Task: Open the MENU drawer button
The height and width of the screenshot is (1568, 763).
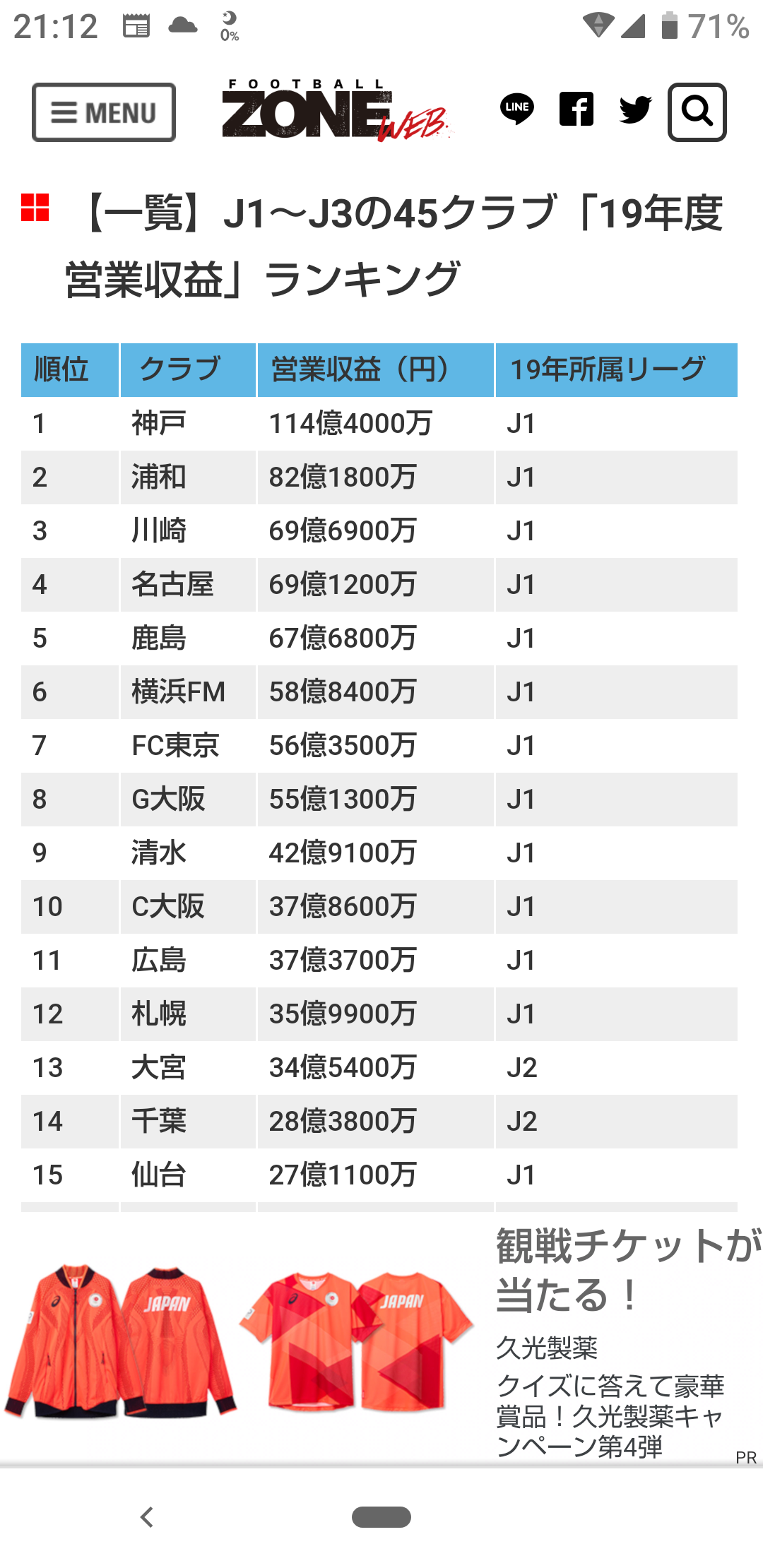Action: click(x=104, y=112)
